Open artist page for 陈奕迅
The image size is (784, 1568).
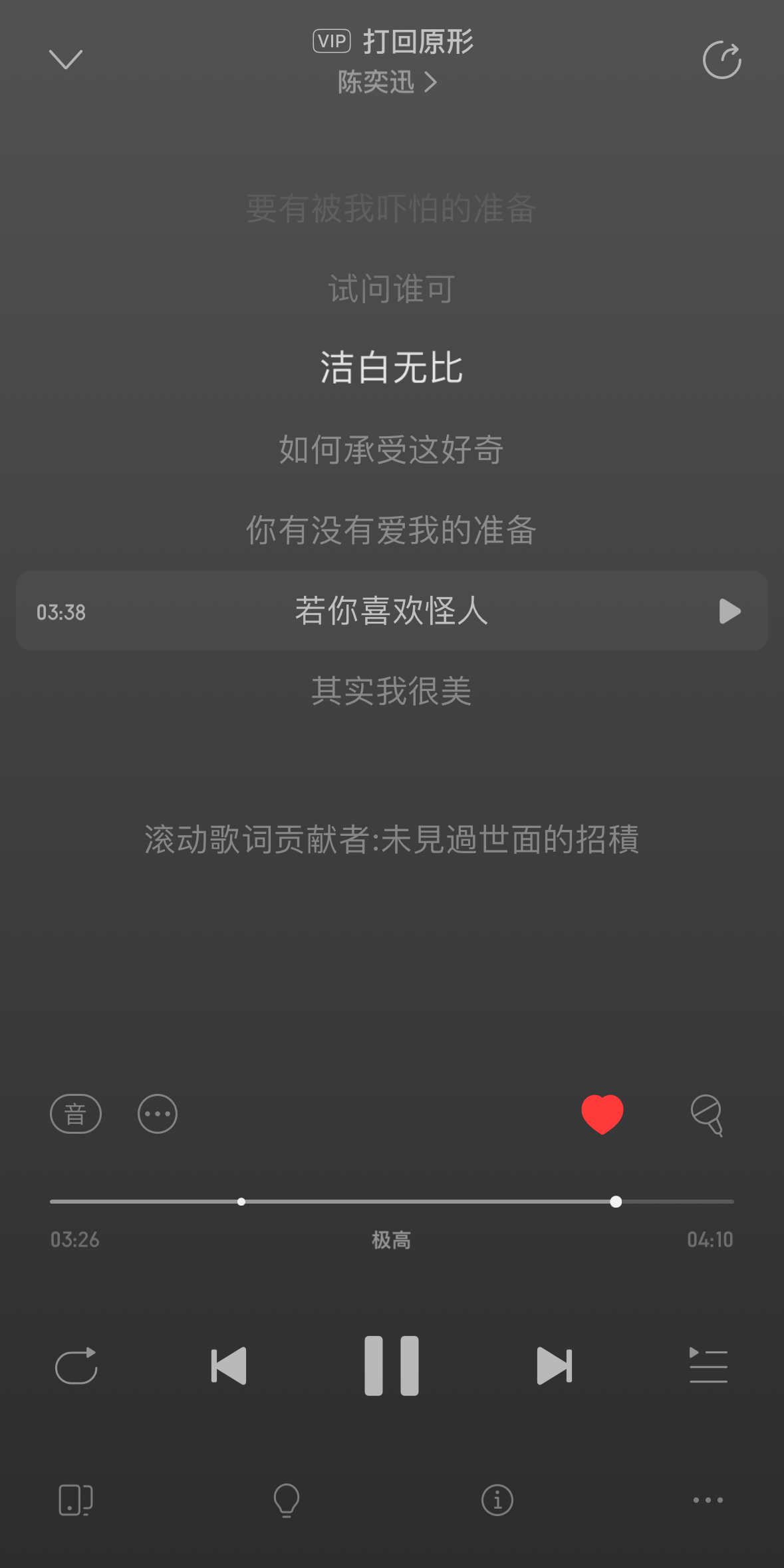(387, 82)
